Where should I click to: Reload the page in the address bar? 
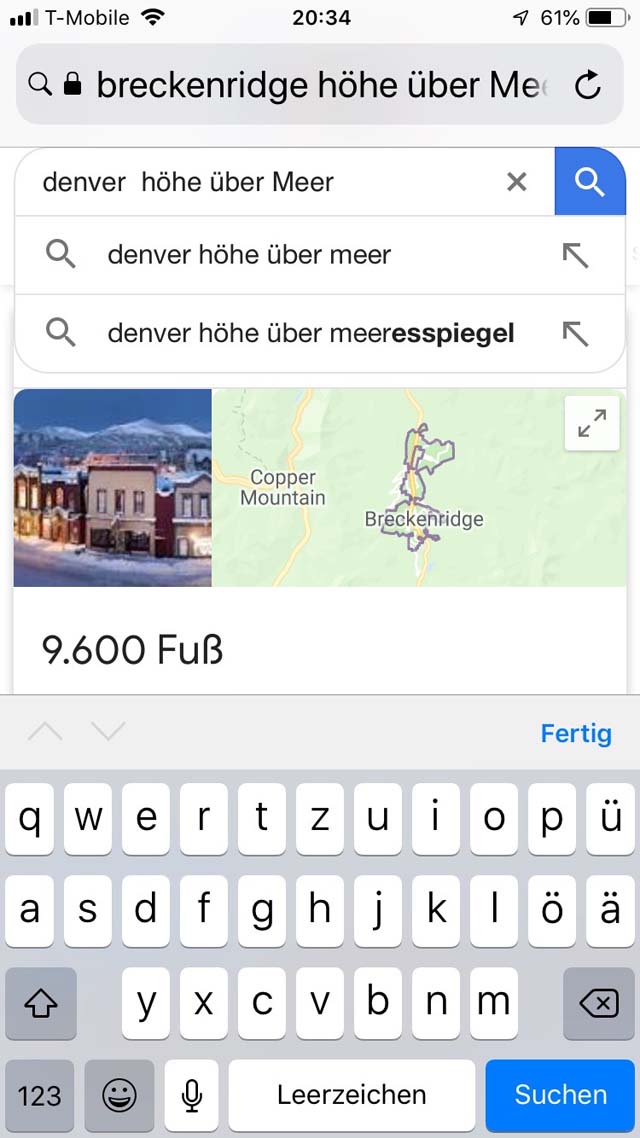(587, 85)
